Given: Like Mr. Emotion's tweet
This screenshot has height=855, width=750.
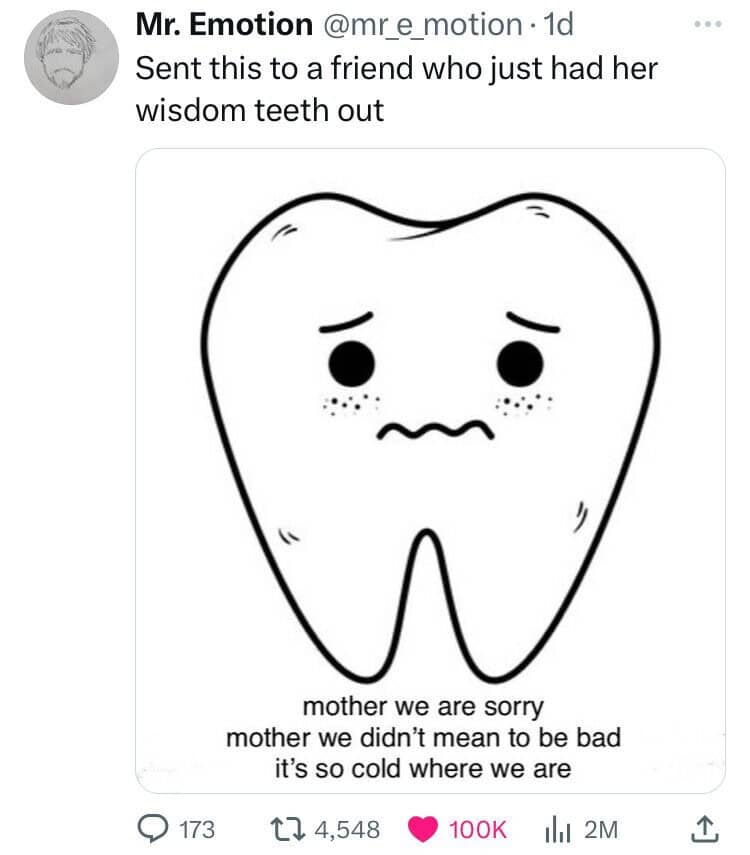Looking at the screenshot, I should coord(424,828).
